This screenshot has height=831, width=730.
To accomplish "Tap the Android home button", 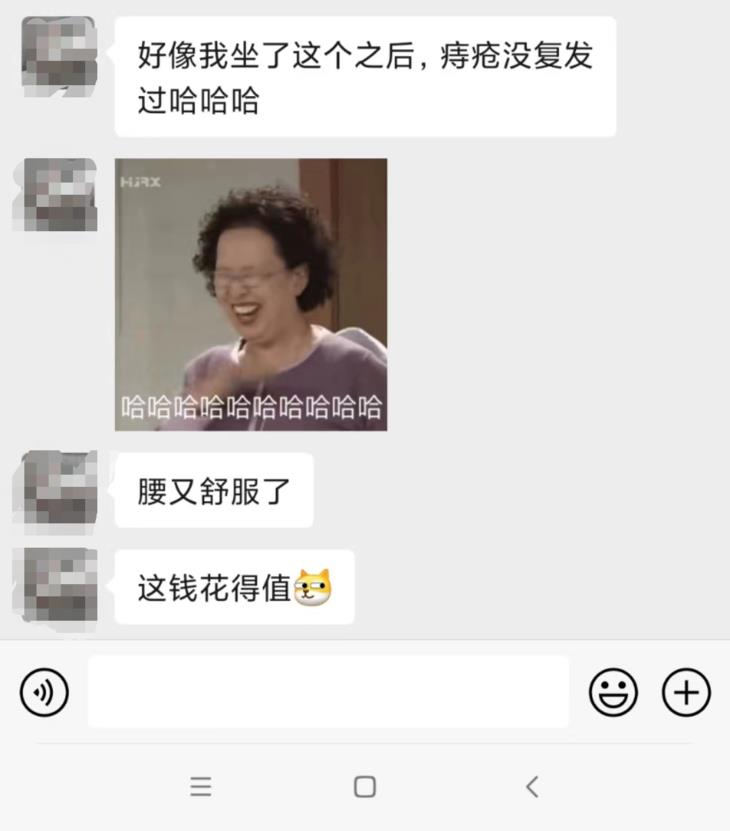I will click(x=364, y=787).
